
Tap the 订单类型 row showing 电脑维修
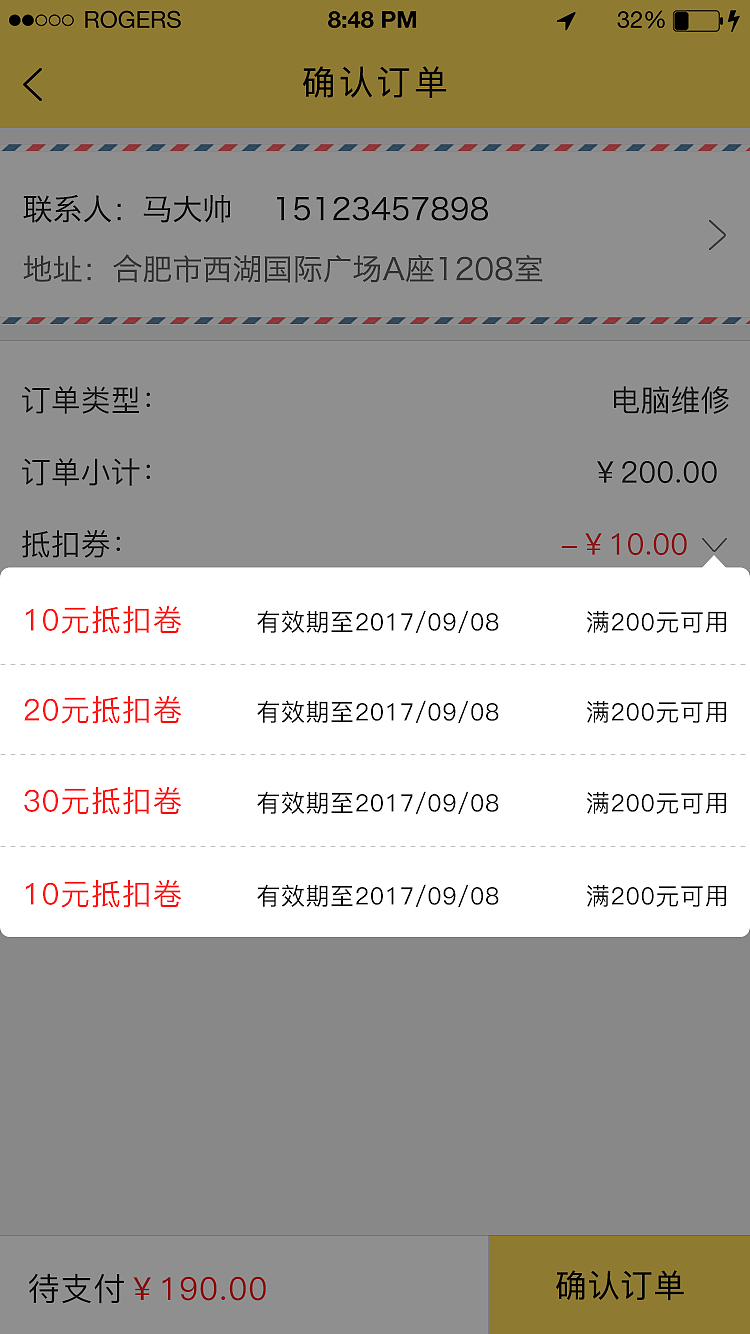point(375,400)
